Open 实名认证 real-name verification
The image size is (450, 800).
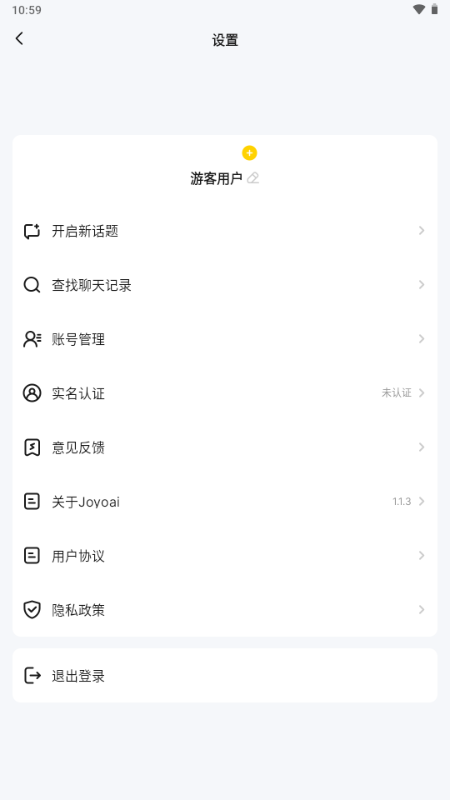pyautogui.click(x=225, y=393)
